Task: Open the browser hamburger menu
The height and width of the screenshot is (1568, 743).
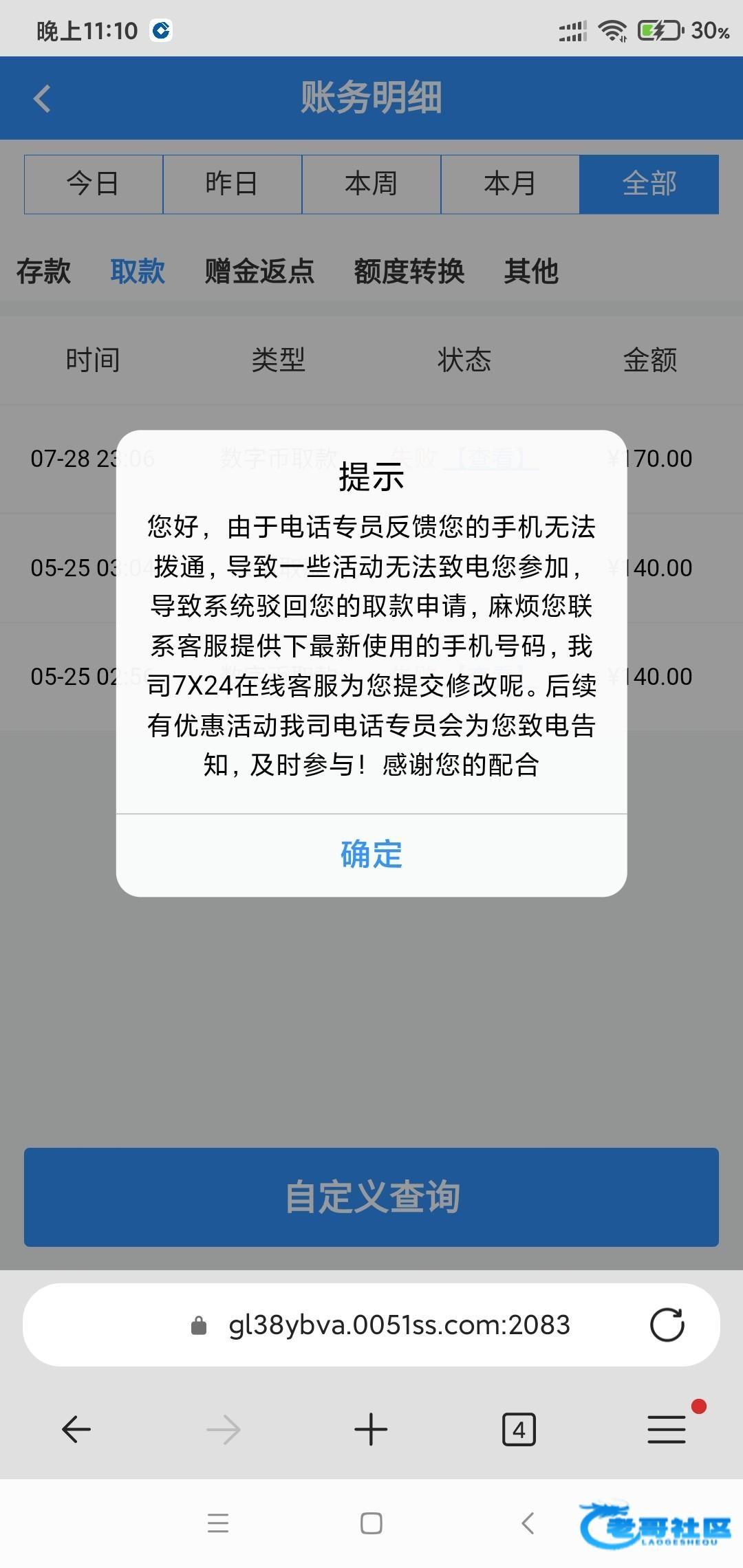Action: (x=667, y=1430)
